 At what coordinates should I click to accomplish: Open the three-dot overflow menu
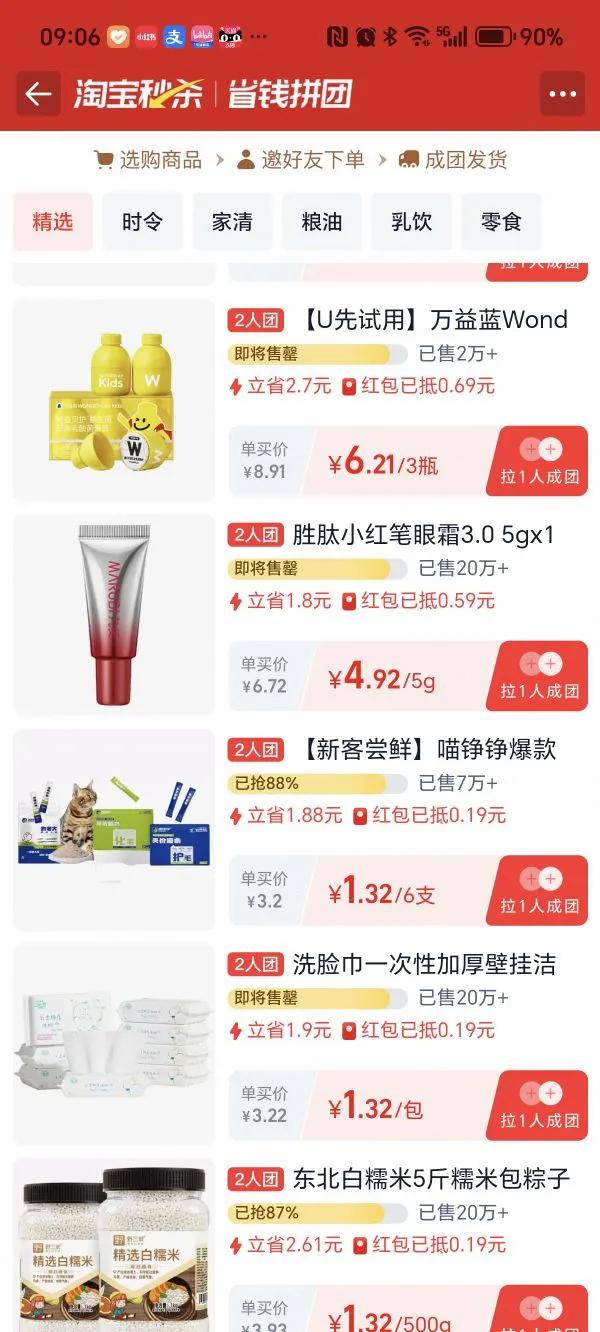pos(562,94)
